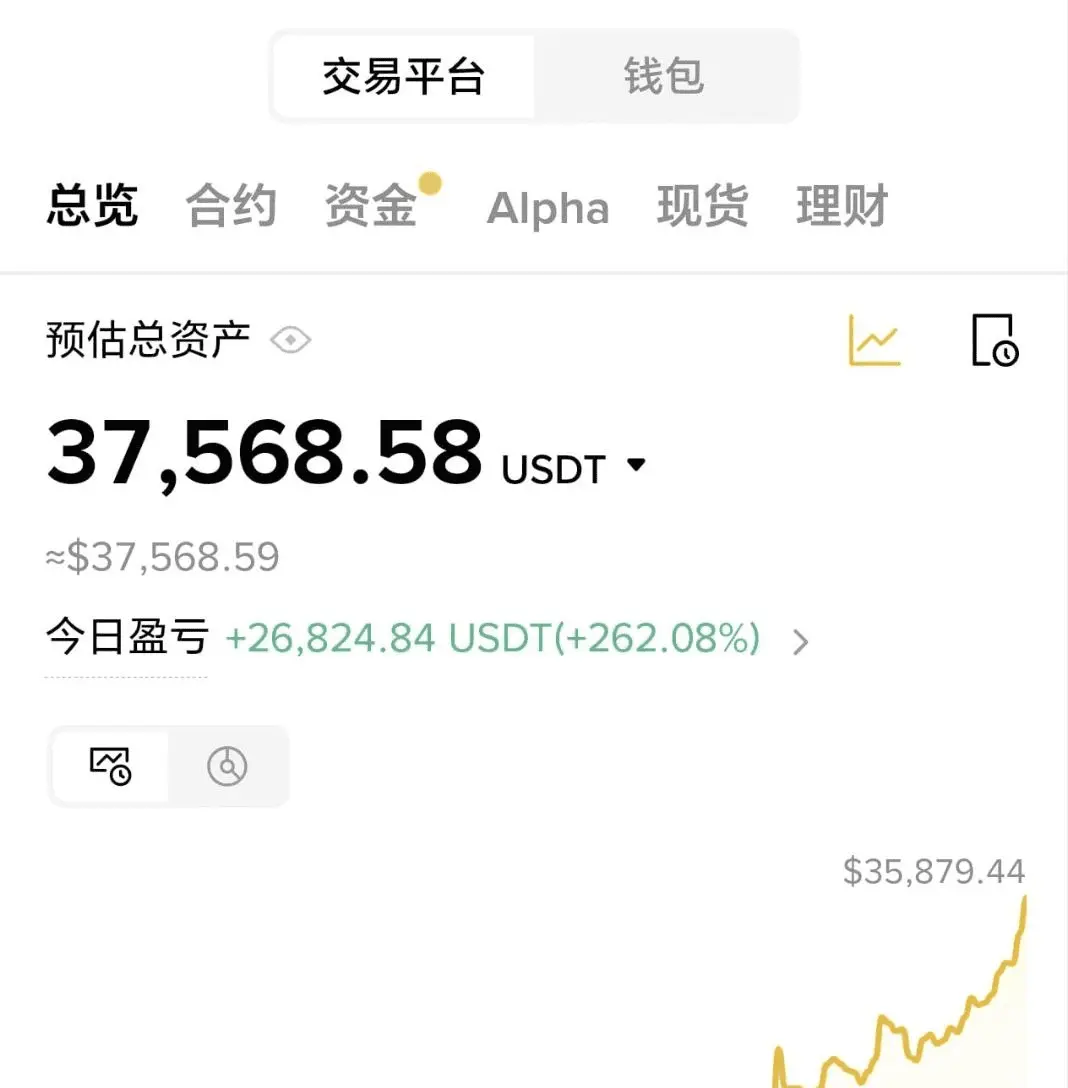
Task: Switch to the 交易平台 segment
Action: point(403,77)
